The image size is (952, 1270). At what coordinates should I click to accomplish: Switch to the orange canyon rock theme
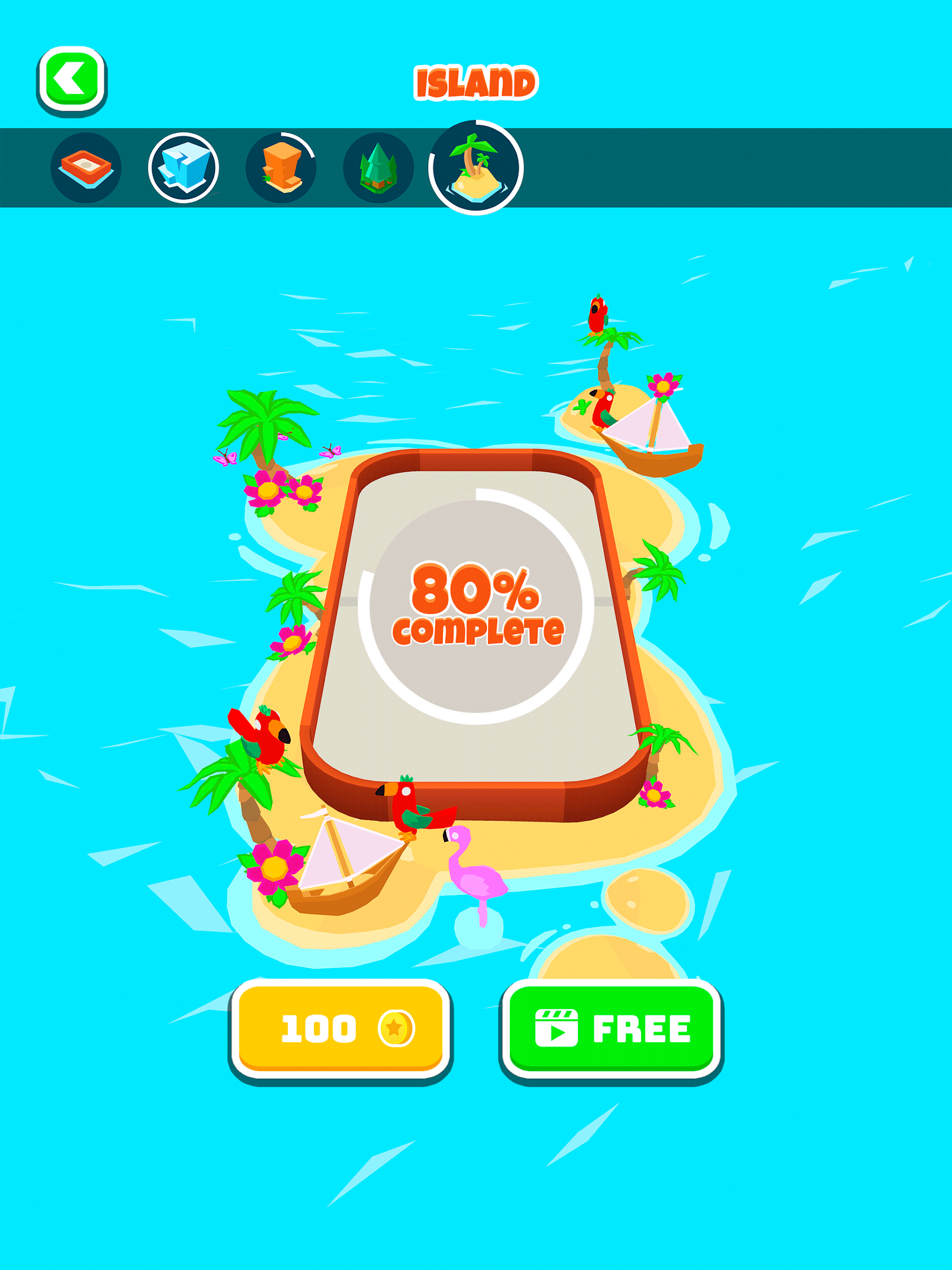pos(281,168)
